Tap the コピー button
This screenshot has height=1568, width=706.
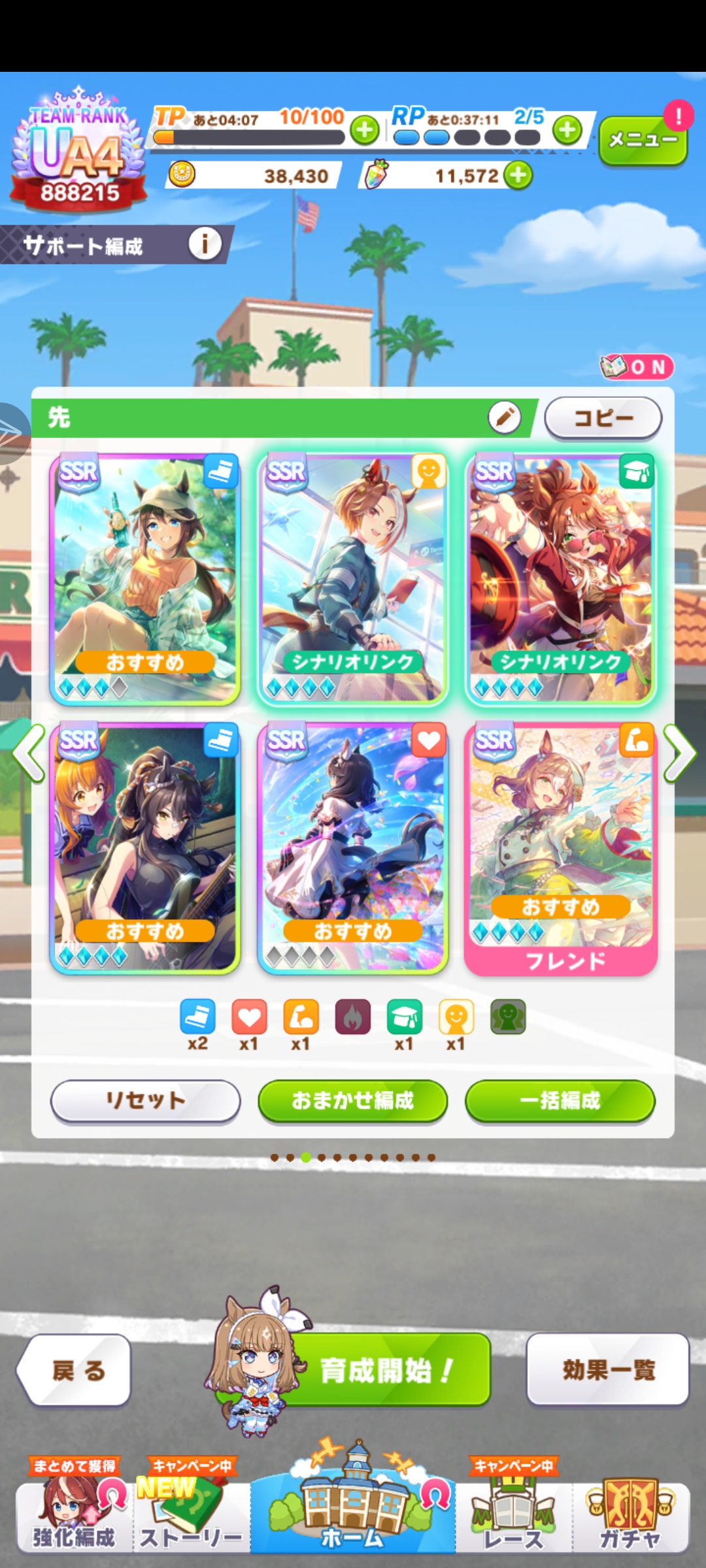pos(603,418)
